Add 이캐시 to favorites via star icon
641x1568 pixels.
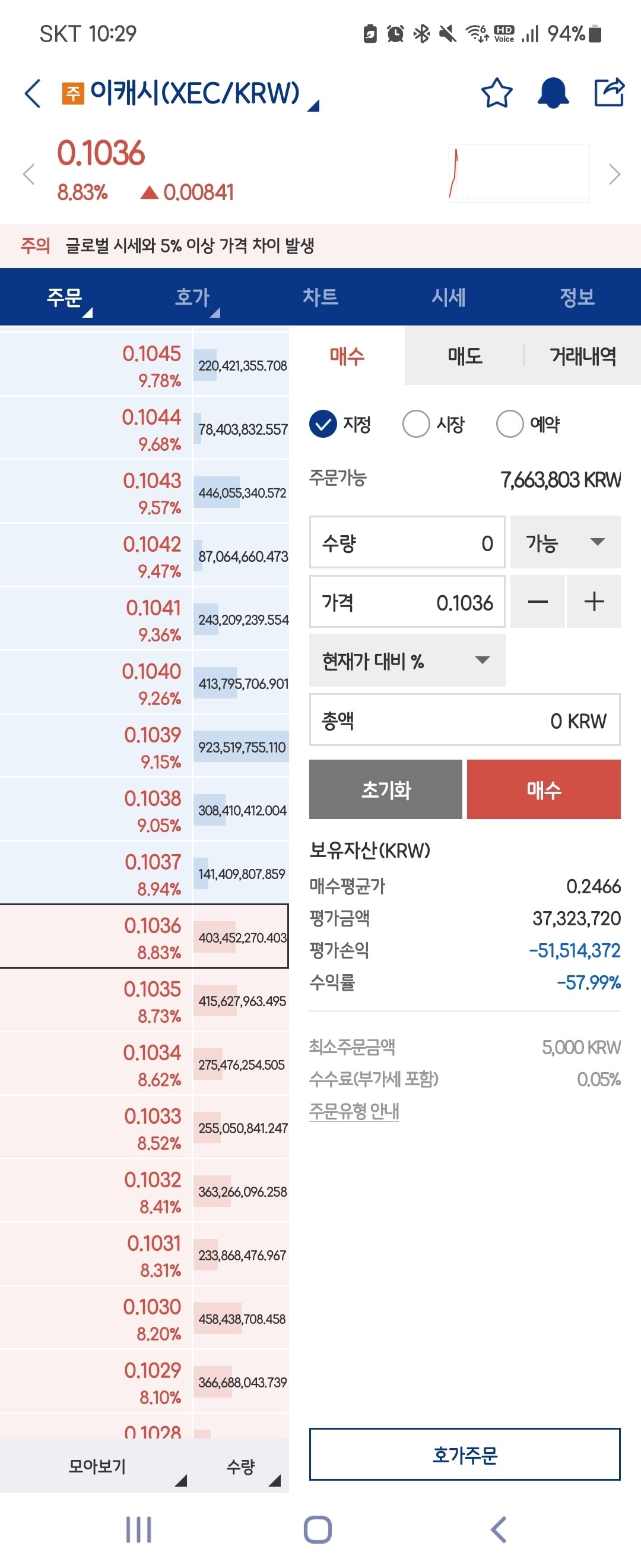click(x=496, y=93)
